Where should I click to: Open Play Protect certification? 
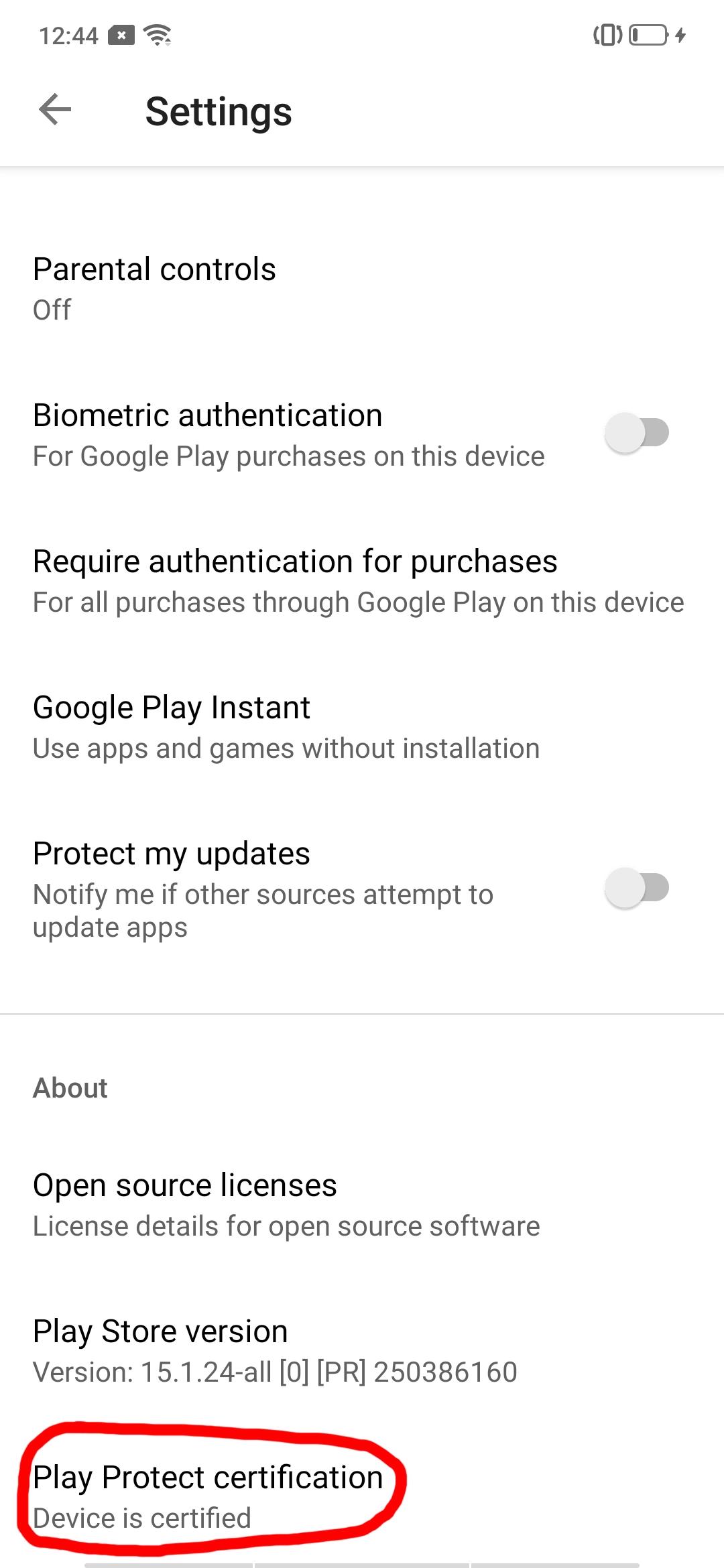tap(362, 1497)
